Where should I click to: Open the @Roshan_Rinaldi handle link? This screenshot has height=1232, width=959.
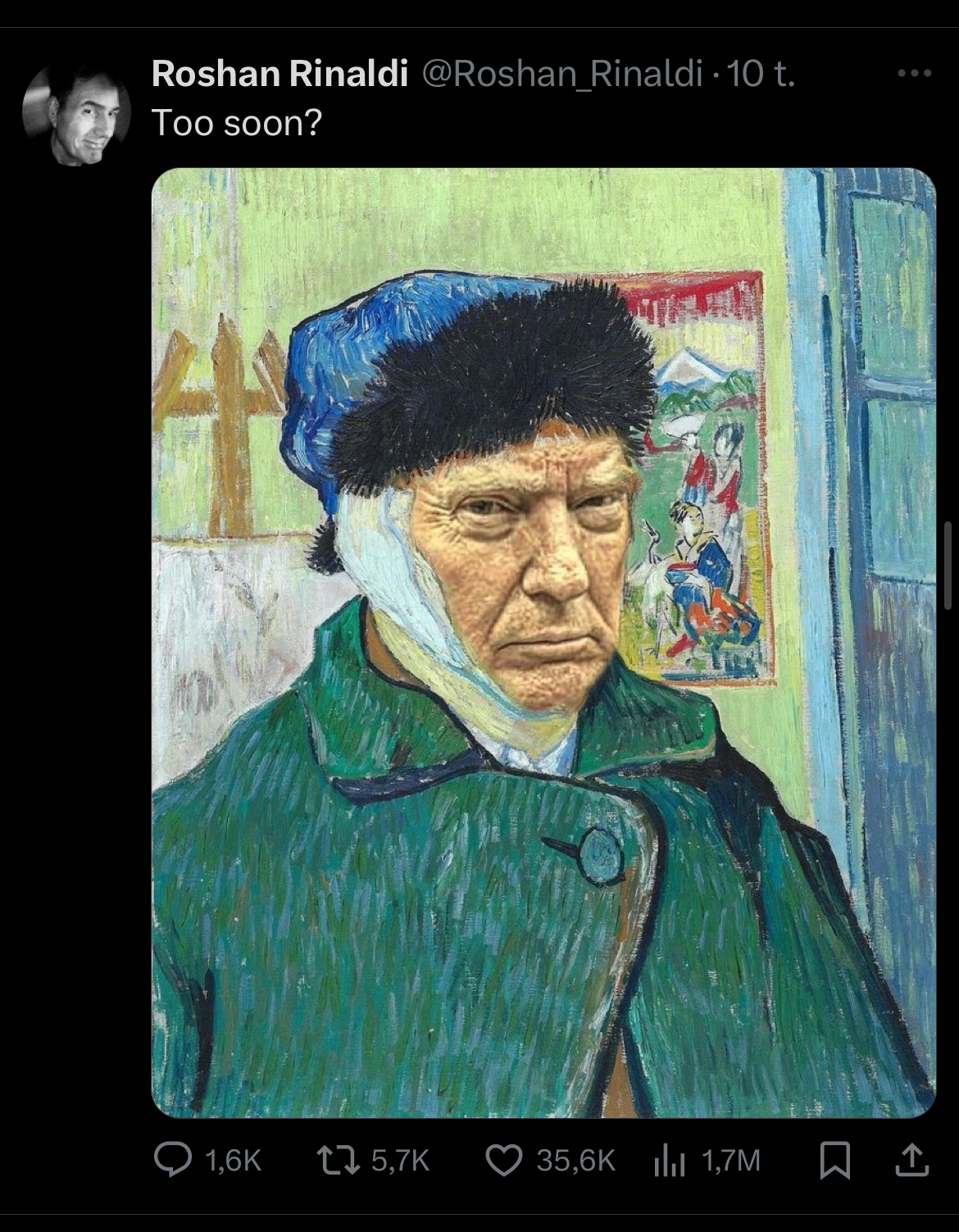[x=562, y=75]
